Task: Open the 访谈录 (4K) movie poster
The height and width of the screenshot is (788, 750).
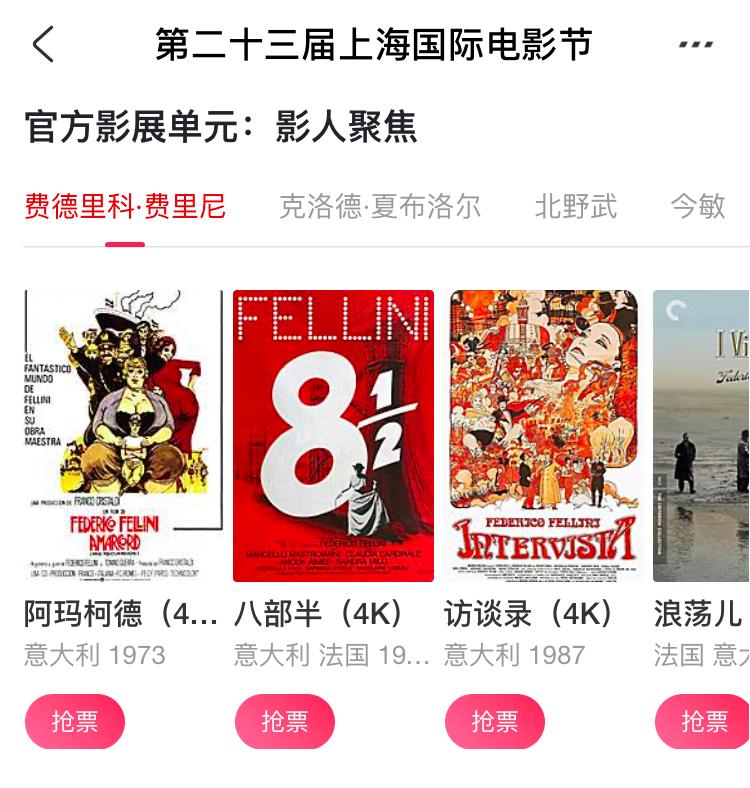Action: click(543, 435)
